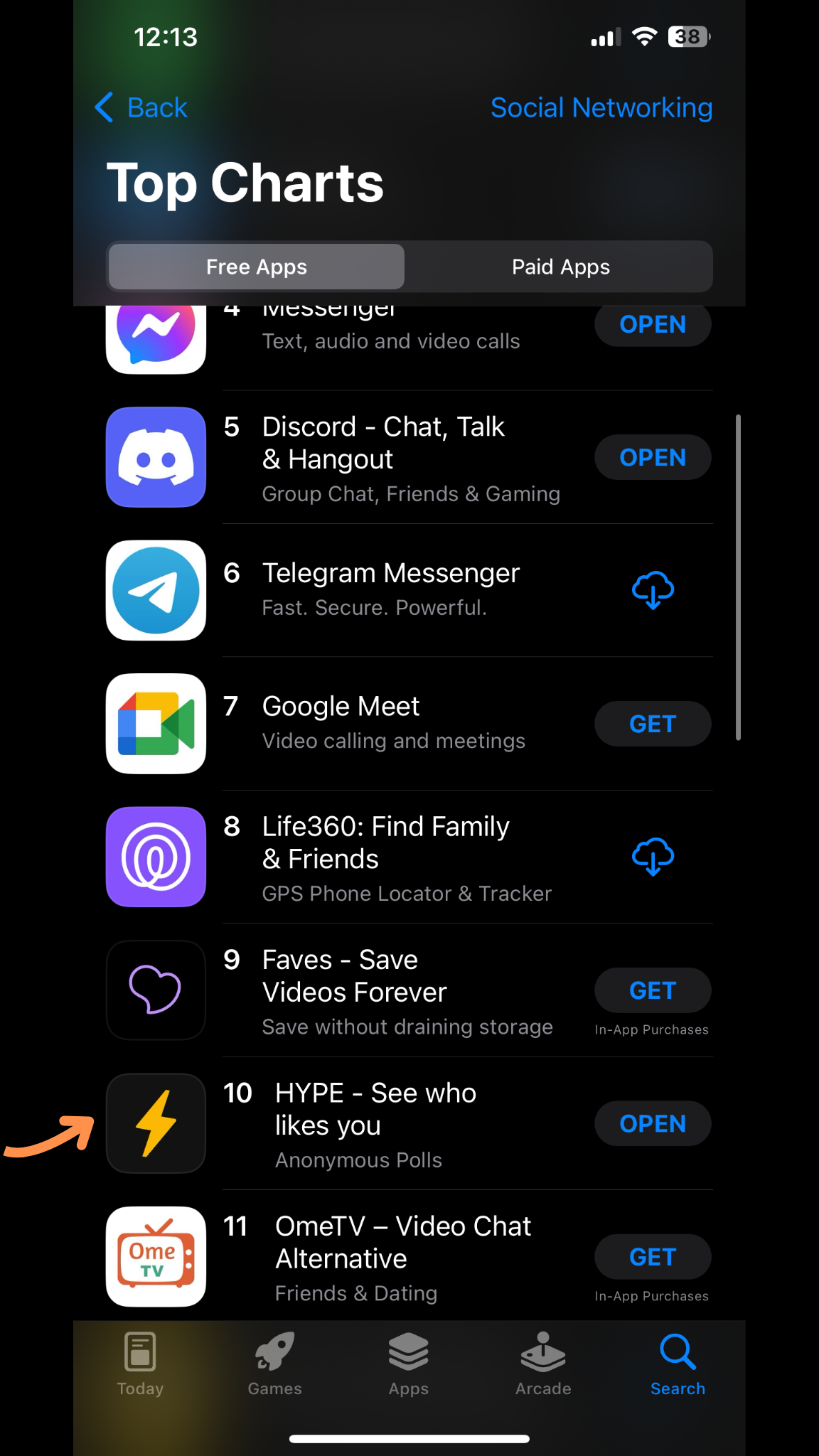Select the Free Apps segment
The image size is (819, 1456).
click(257, 267)
